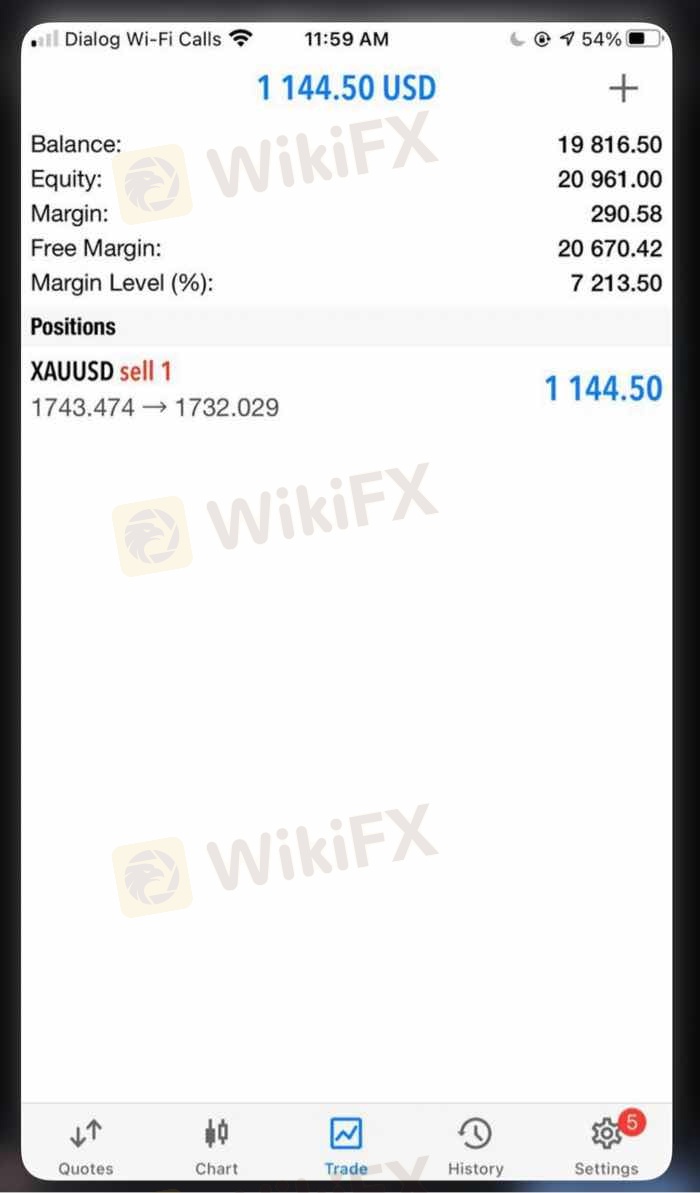The width and height of the screenshot is (700, 1193).
Task: View the History tab
Action: point(475,1146)
